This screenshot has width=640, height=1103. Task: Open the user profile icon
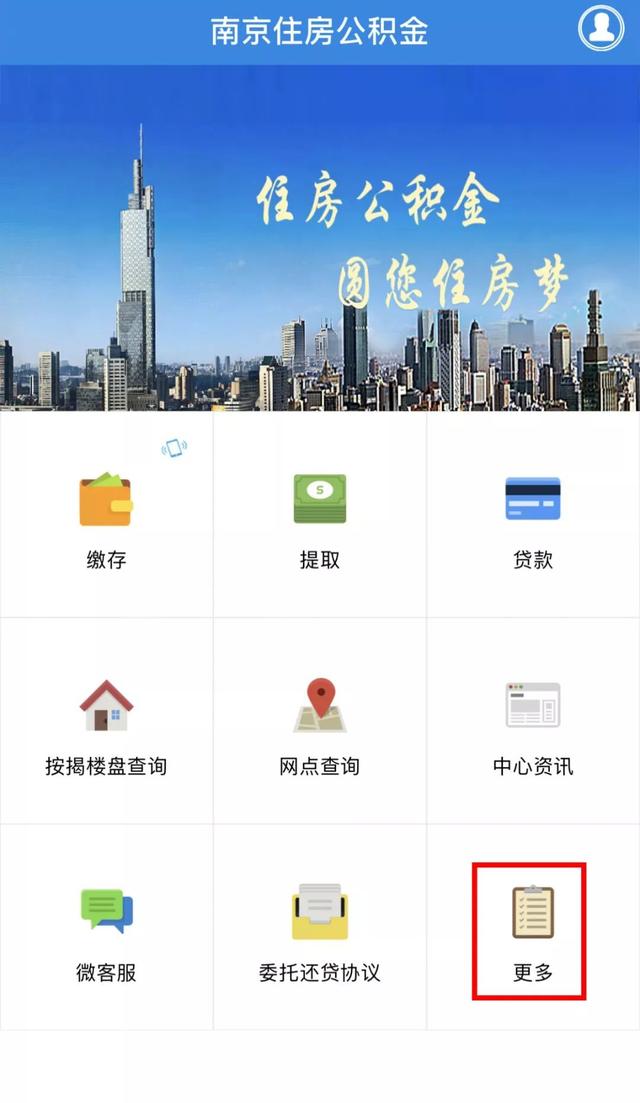coord(601,29)
